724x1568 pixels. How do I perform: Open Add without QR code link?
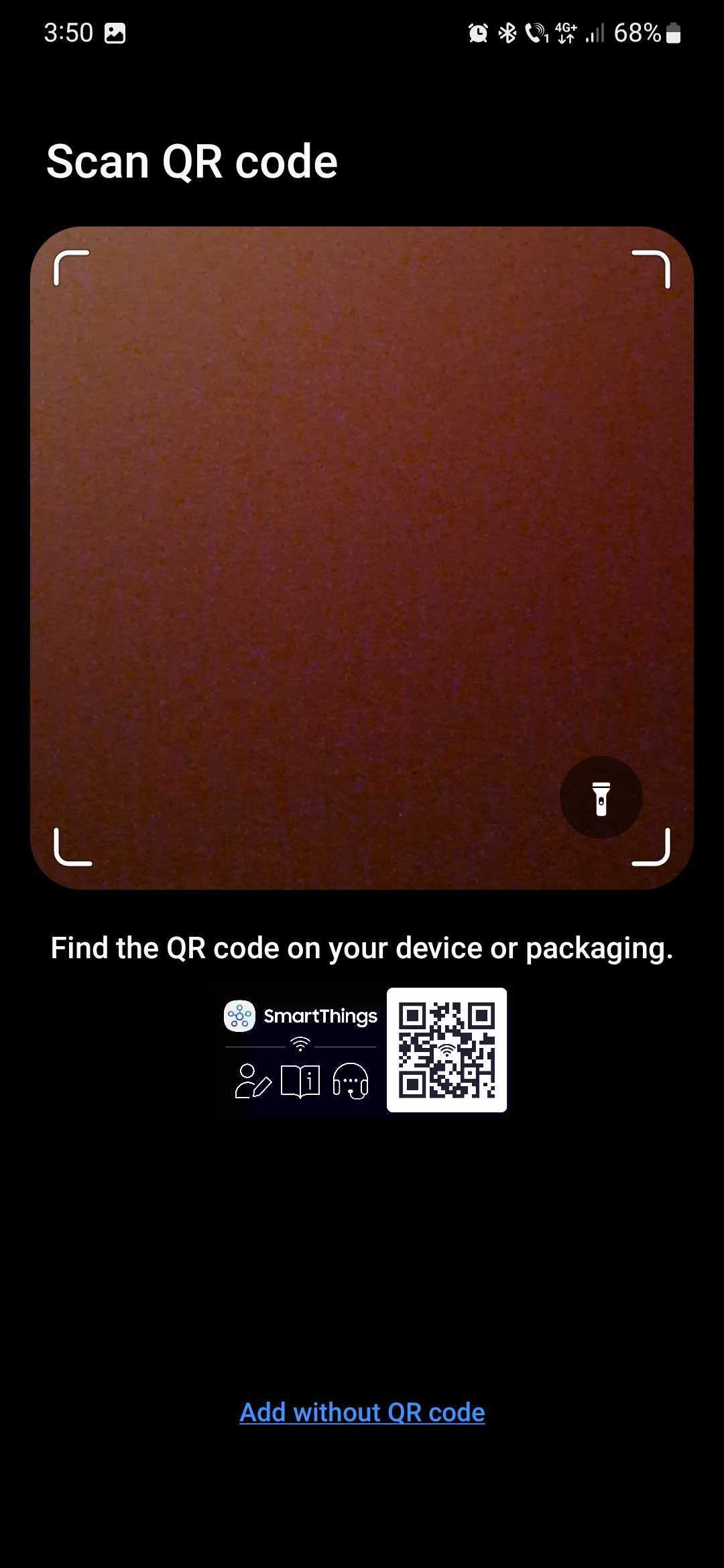[362, 1412]
